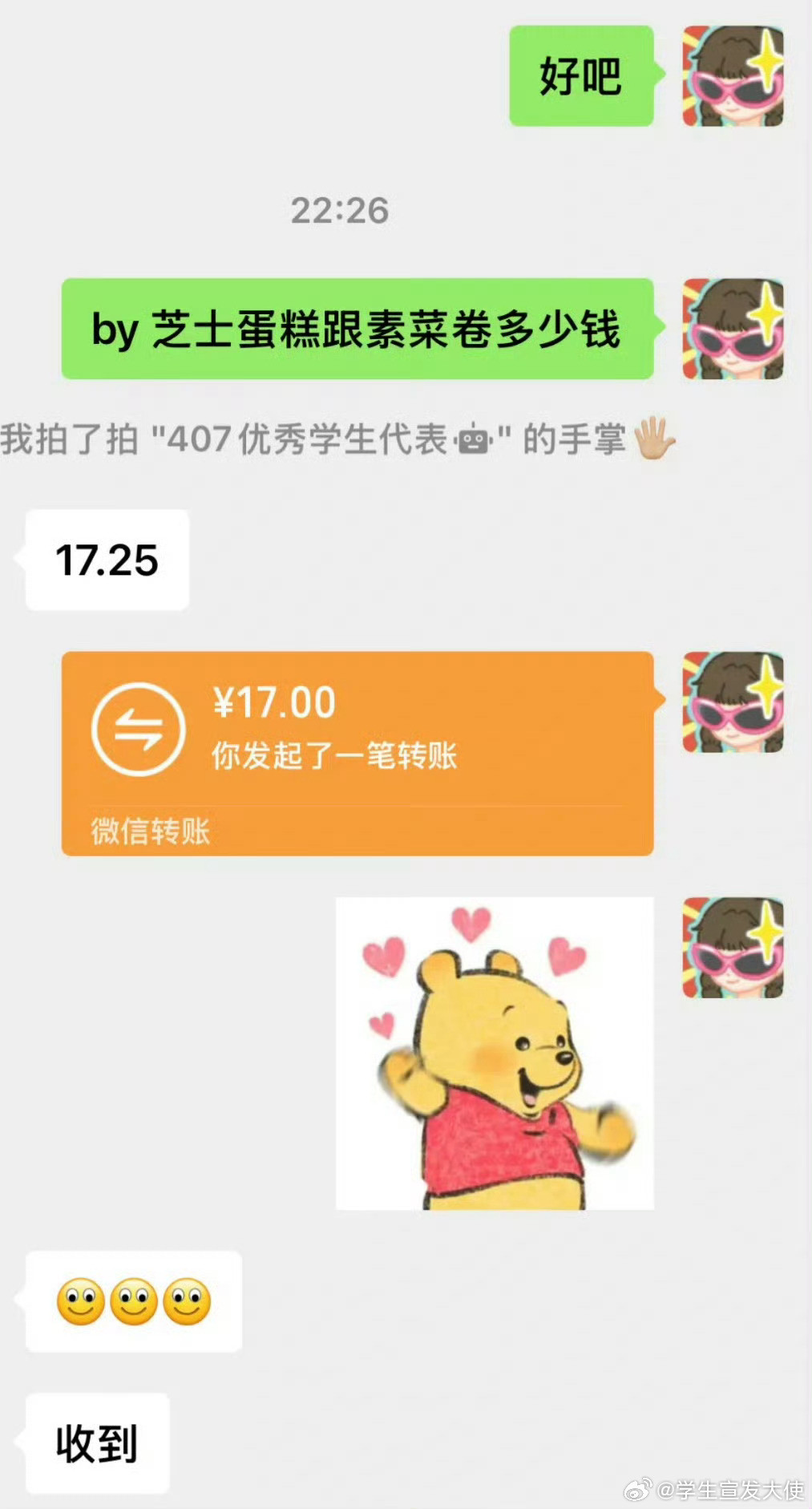Click the cheese cake price question message
This screenshot has width=812, height=1509.
tap(361, 329)
